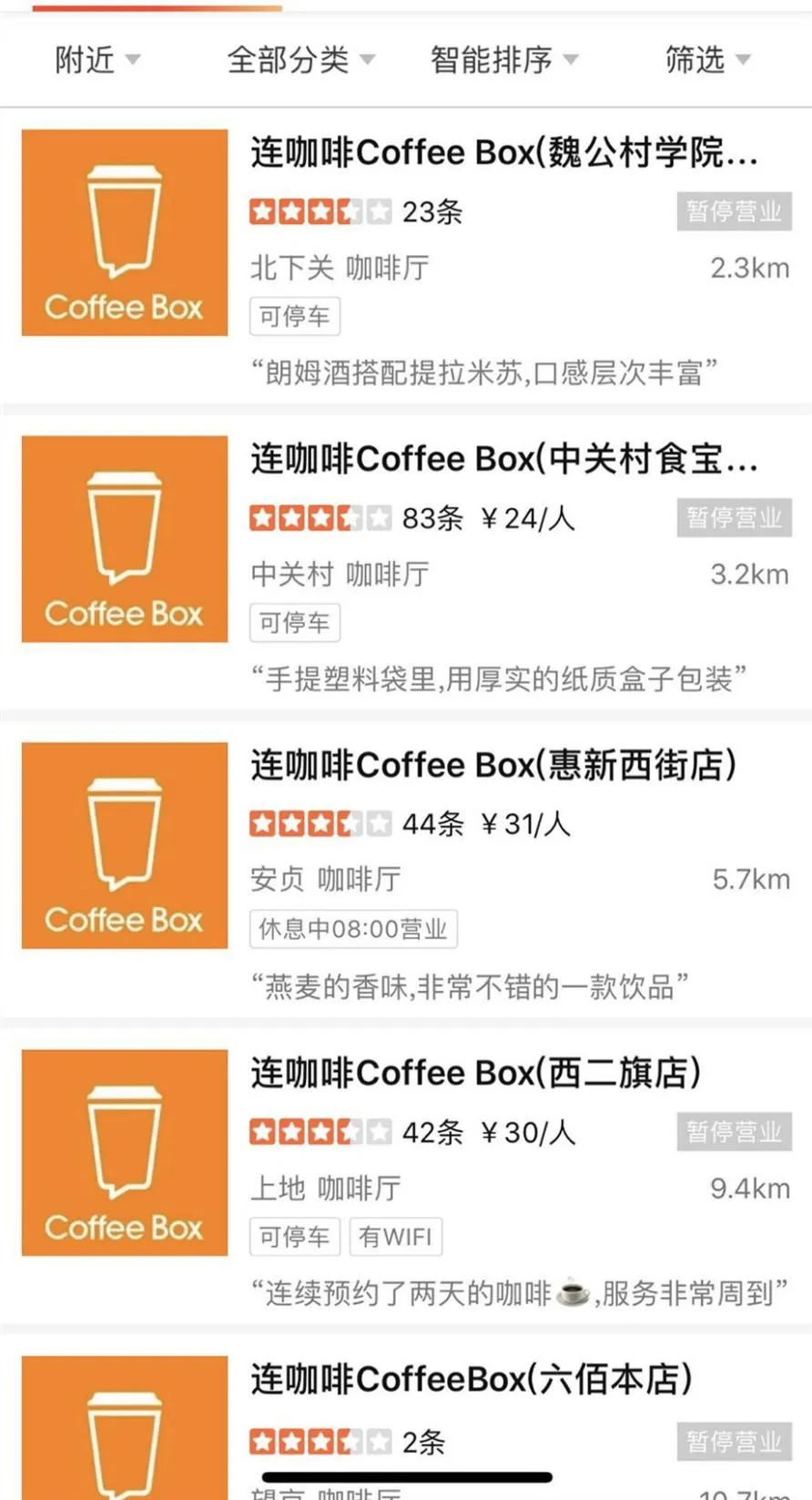The width and height of the screenshot is (812, 1500).
Task: Open the 连咖啡Coffee Box 西二旗店 listing
Action: (x=475, y=1073)
